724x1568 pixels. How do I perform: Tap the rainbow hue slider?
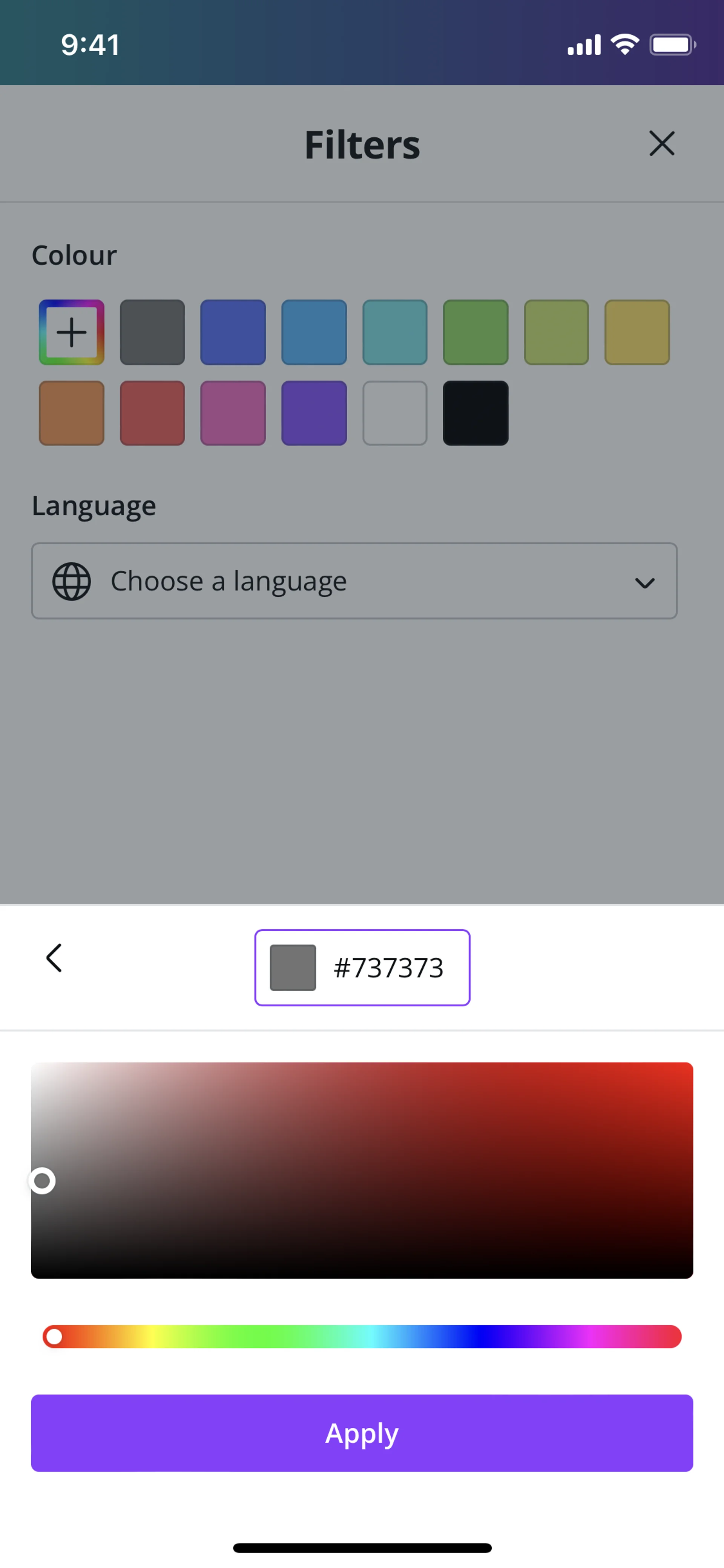[x=362, y=1336]
